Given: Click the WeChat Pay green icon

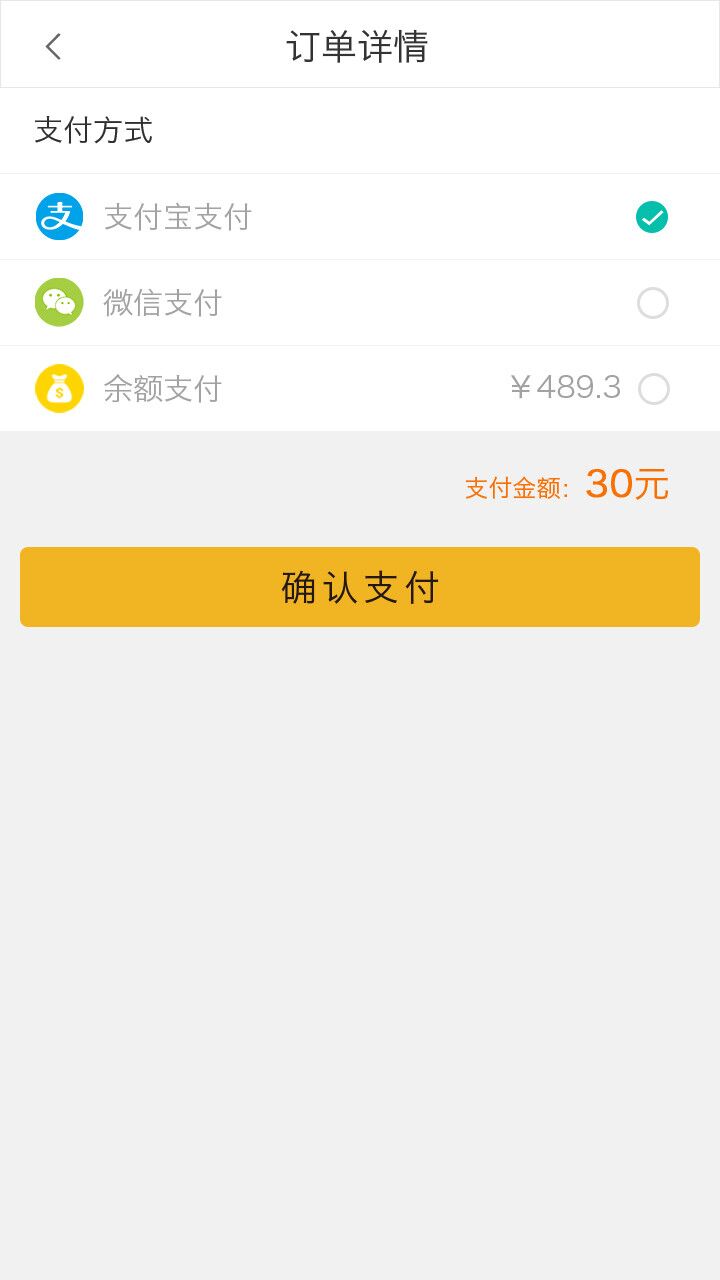Looking at the screenshot, I should [58, 302].
